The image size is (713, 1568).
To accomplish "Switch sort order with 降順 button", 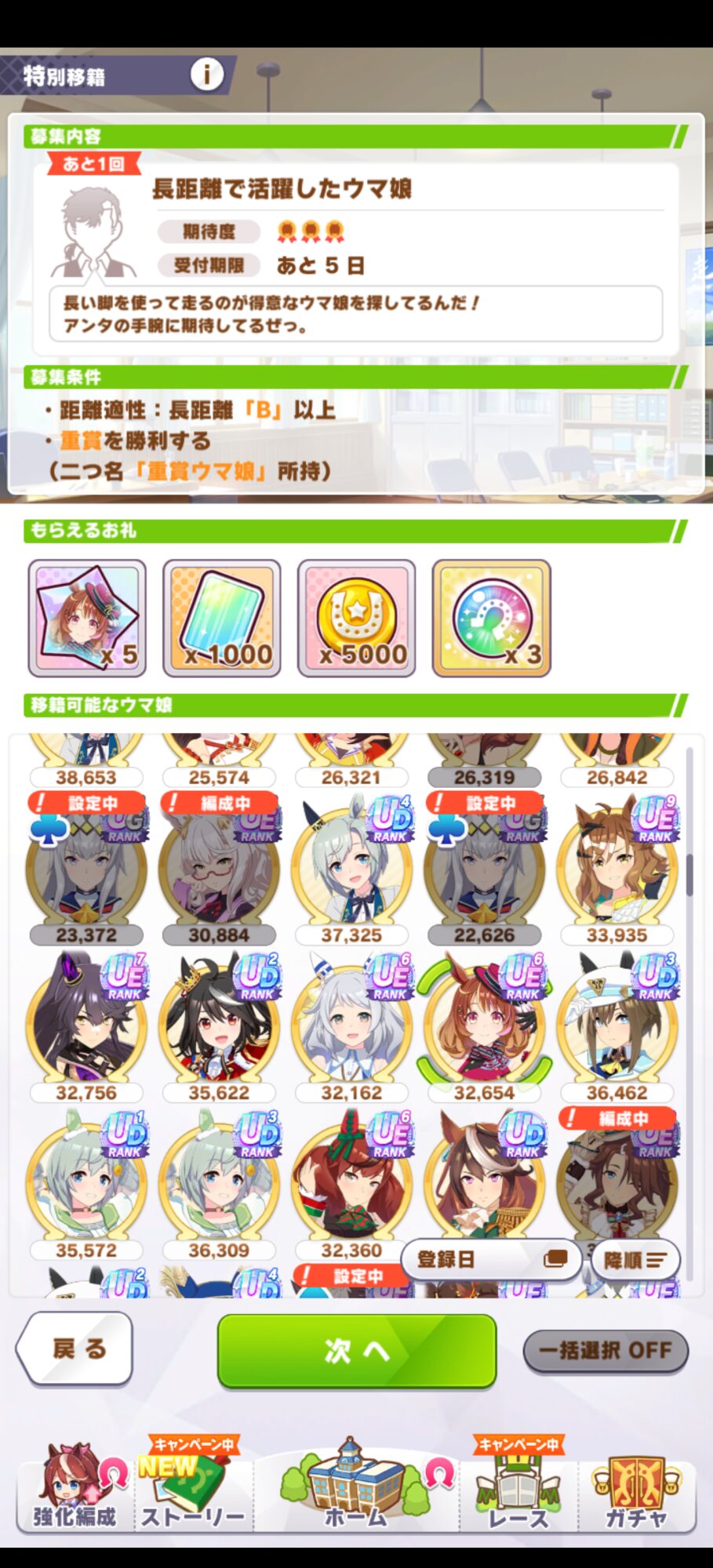I will [635, 1260].
